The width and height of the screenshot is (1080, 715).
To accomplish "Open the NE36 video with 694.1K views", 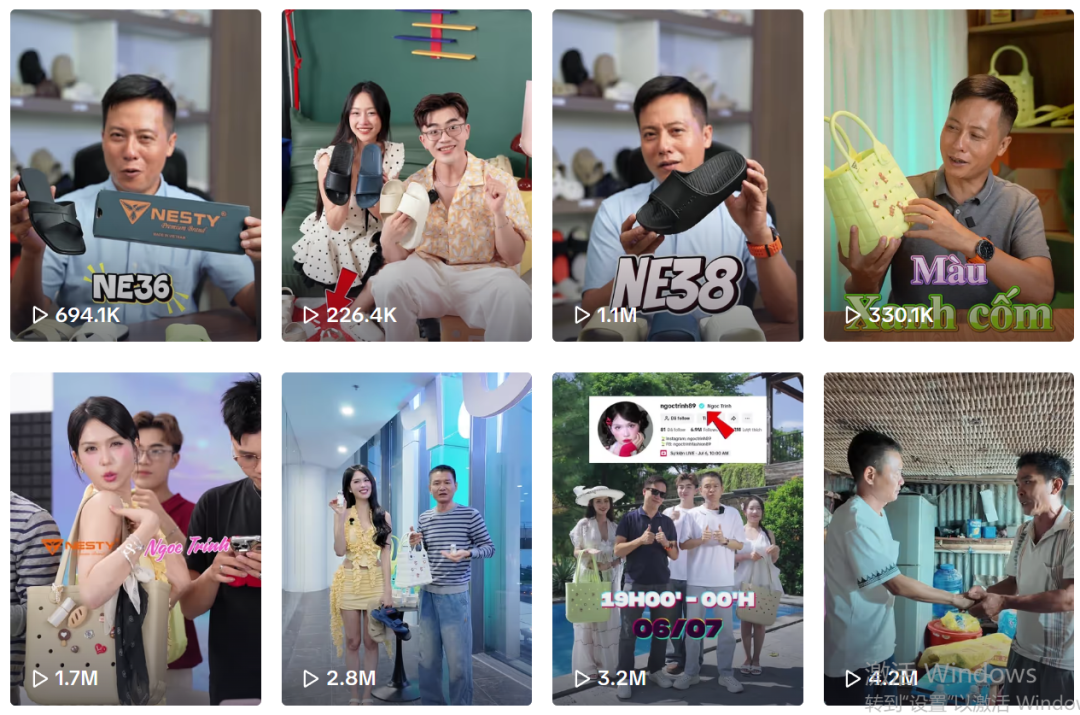I will coord(135,175).
